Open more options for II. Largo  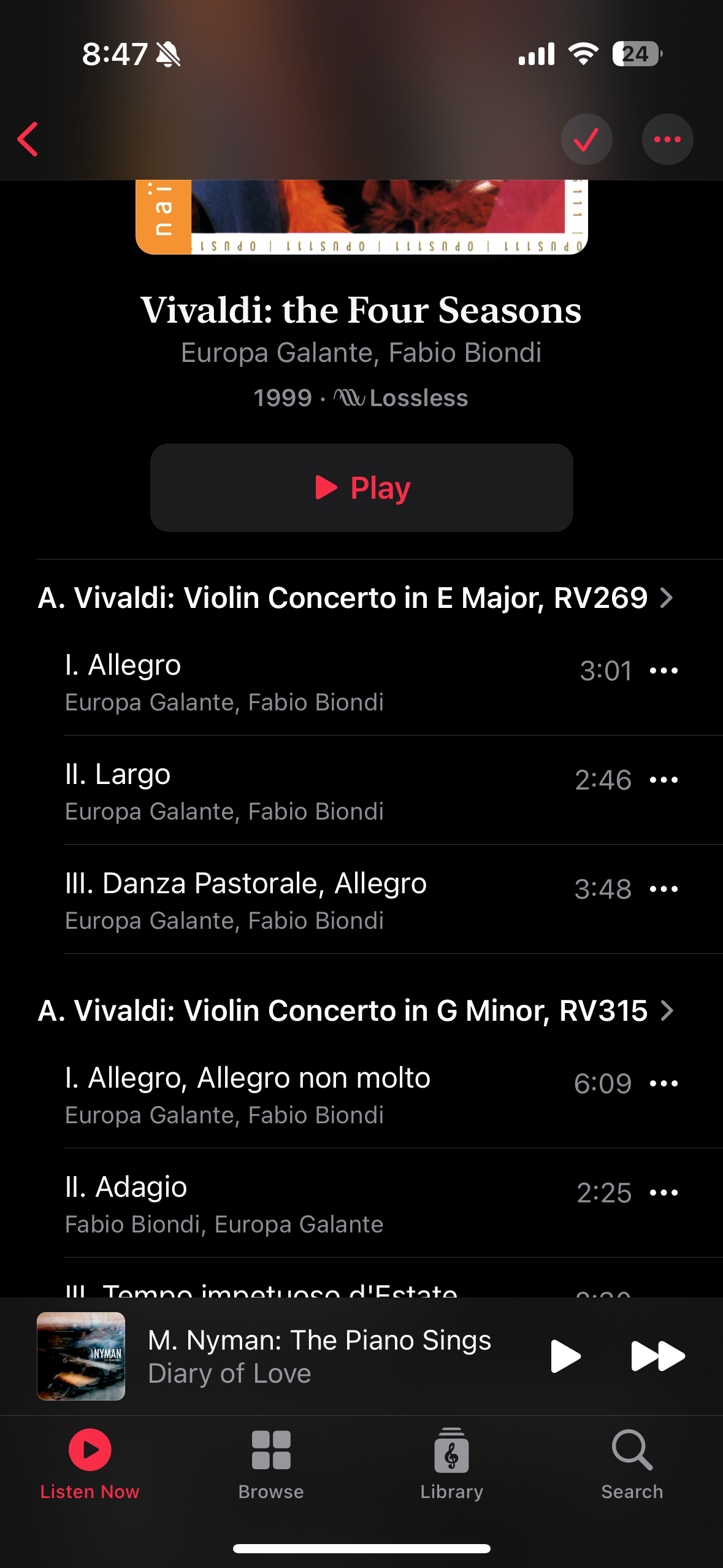(664, 780)
